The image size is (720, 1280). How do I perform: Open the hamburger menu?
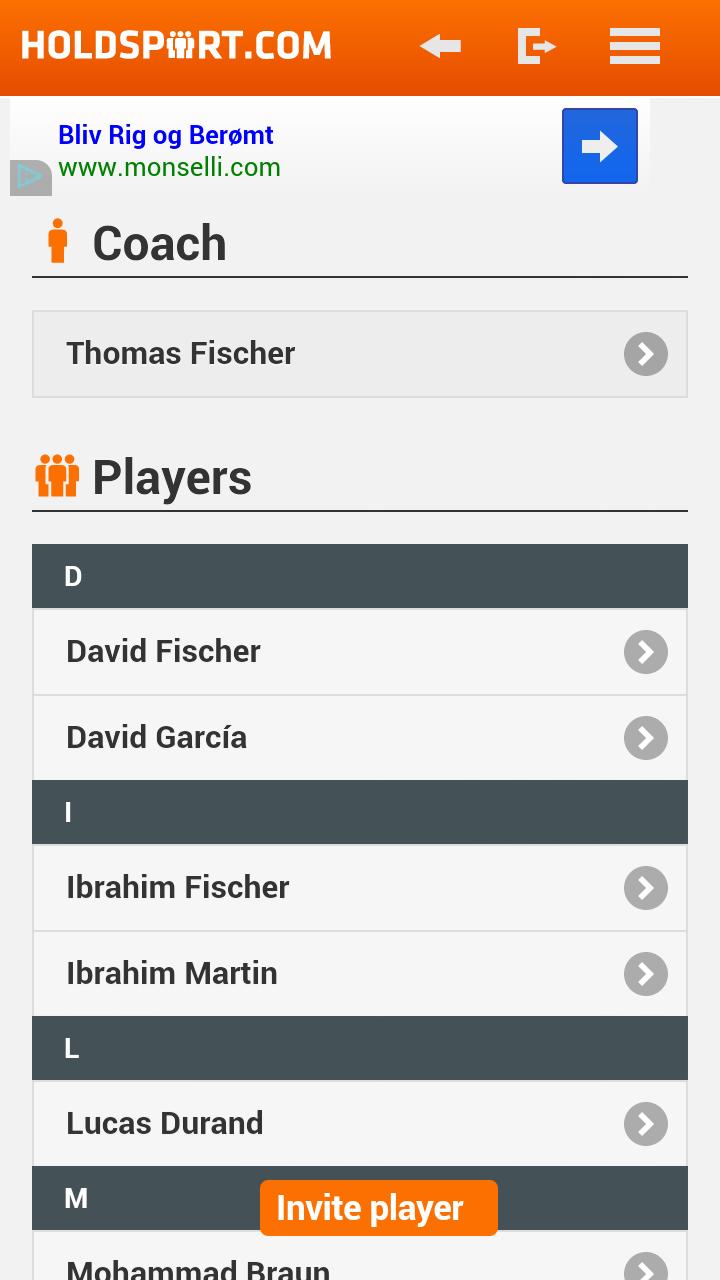click(x=635, y=46)
